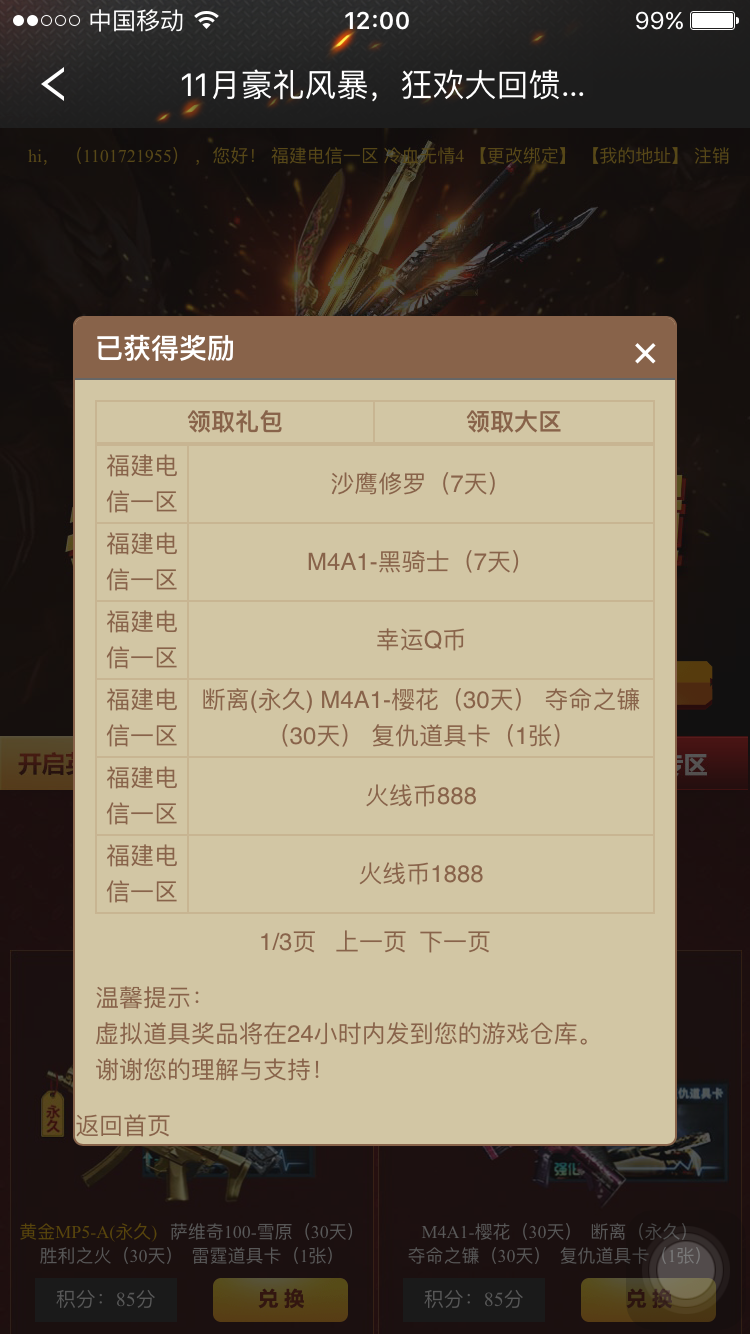Tap 注销 to log out
The height and width of the screenshot is (1334, 750).
pos(712,156)
